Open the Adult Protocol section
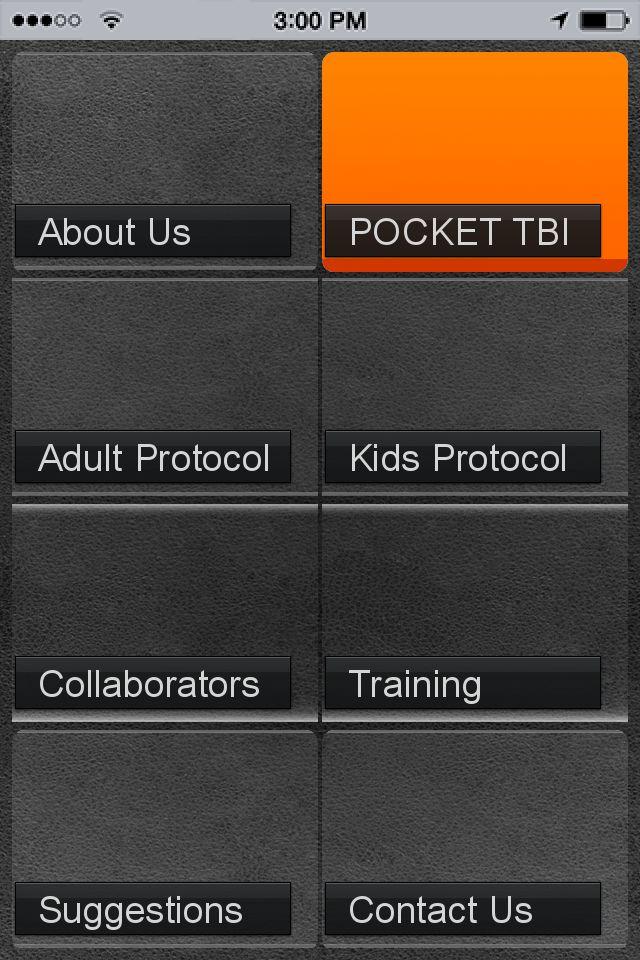The height and width of the screenshot is (960, 640). pos(164,388)
